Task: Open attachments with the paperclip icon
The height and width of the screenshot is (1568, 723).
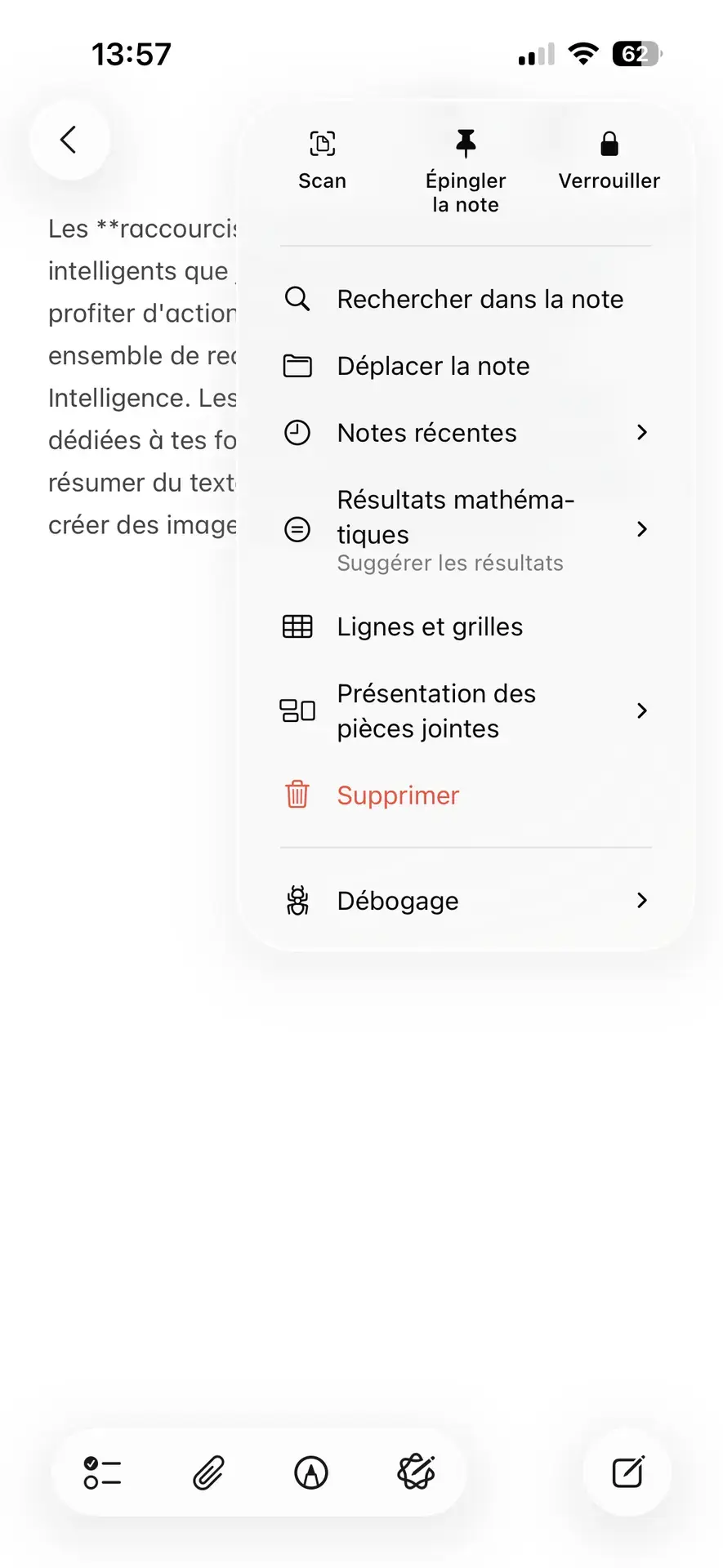Action: click(207, 1473)
